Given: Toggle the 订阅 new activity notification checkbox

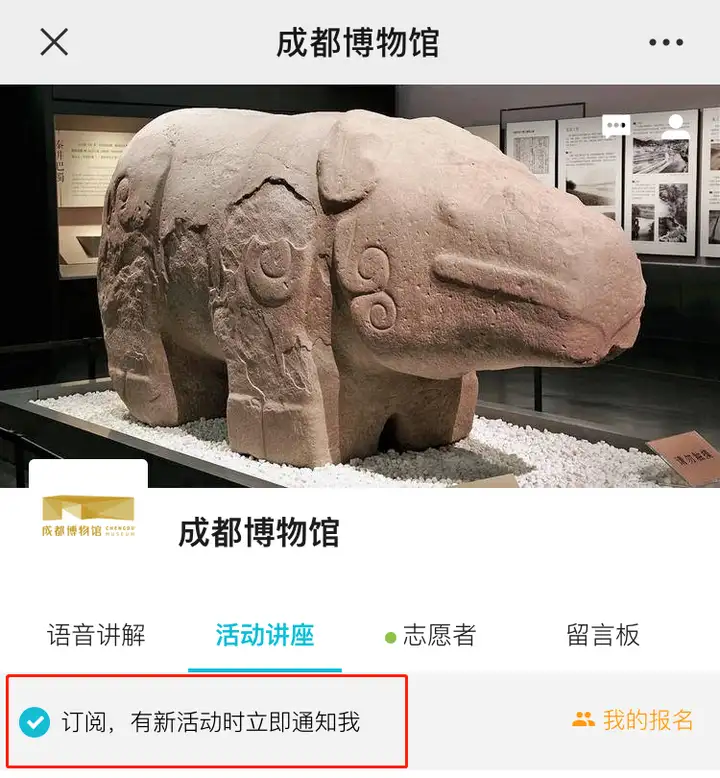Looking at the screenshot, I should 35,721.
